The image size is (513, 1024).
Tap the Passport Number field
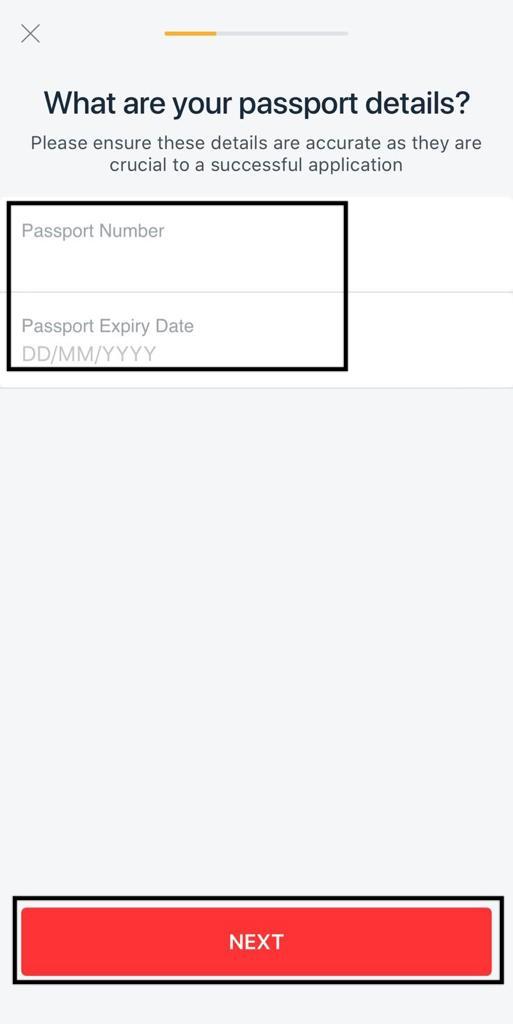(256, 245)
